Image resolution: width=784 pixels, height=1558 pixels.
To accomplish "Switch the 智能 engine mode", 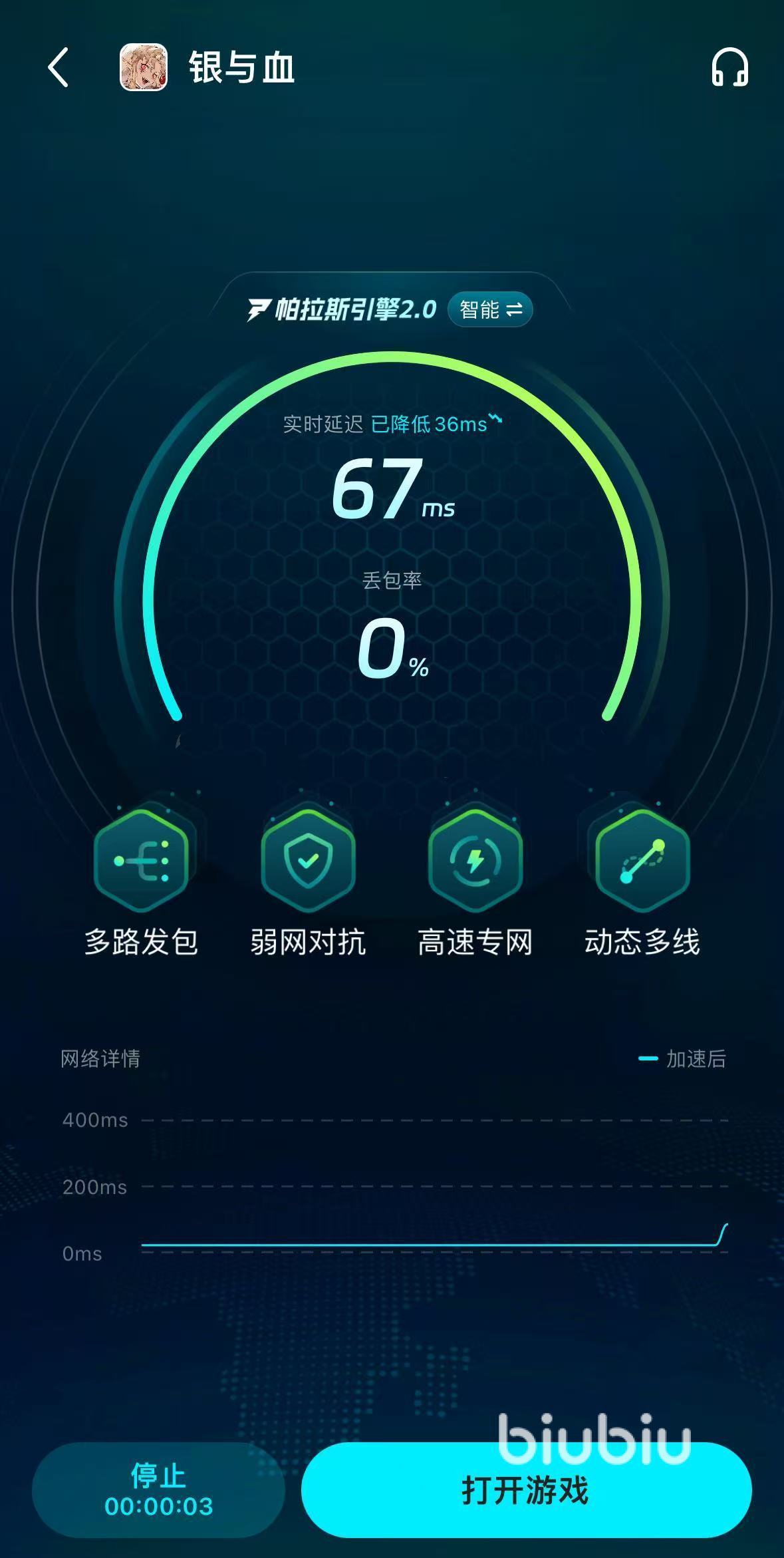I will (x=490, y=309).
